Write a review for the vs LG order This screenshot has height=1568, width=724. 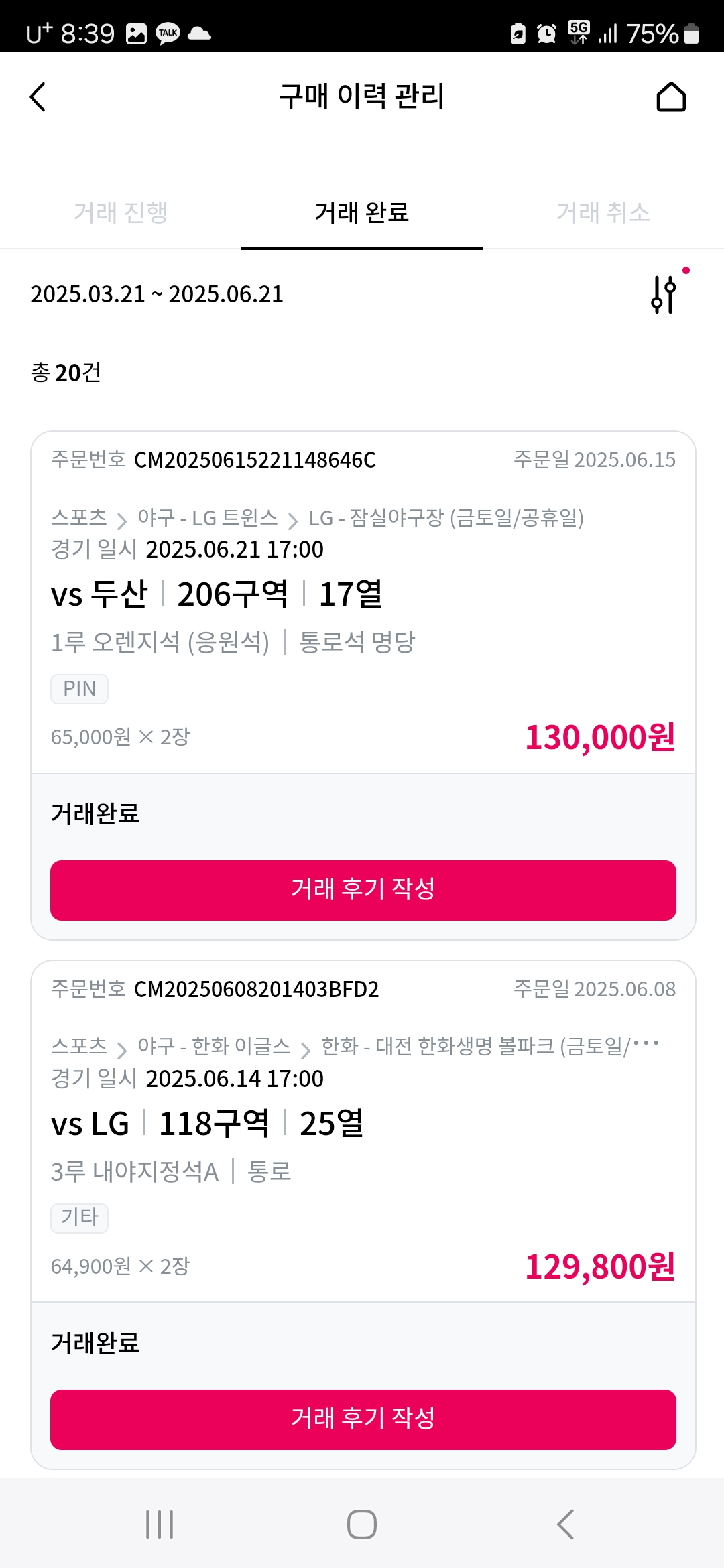point(363,1420)
